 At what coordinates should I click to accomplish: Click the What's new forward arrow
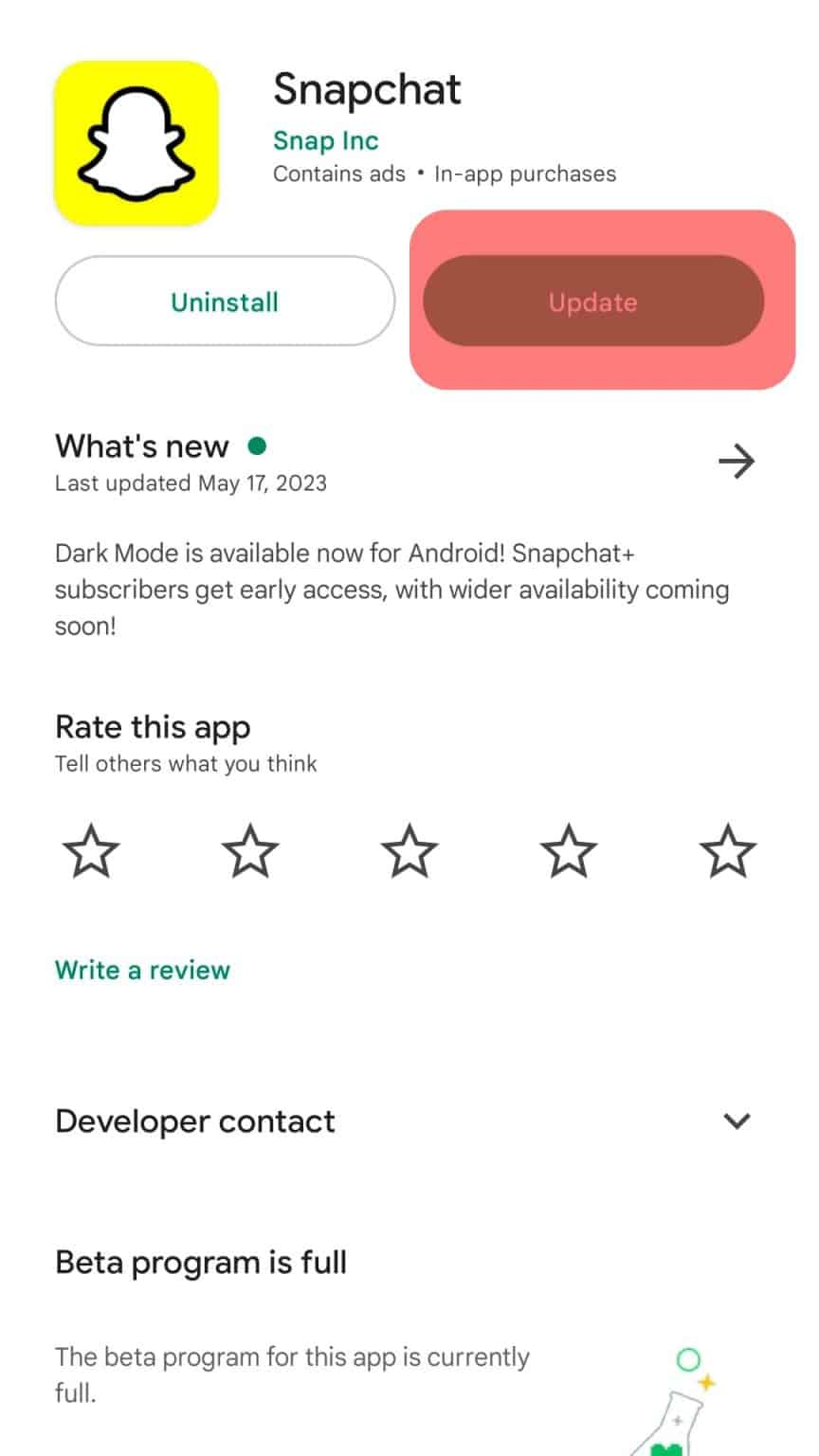(737, 462)
